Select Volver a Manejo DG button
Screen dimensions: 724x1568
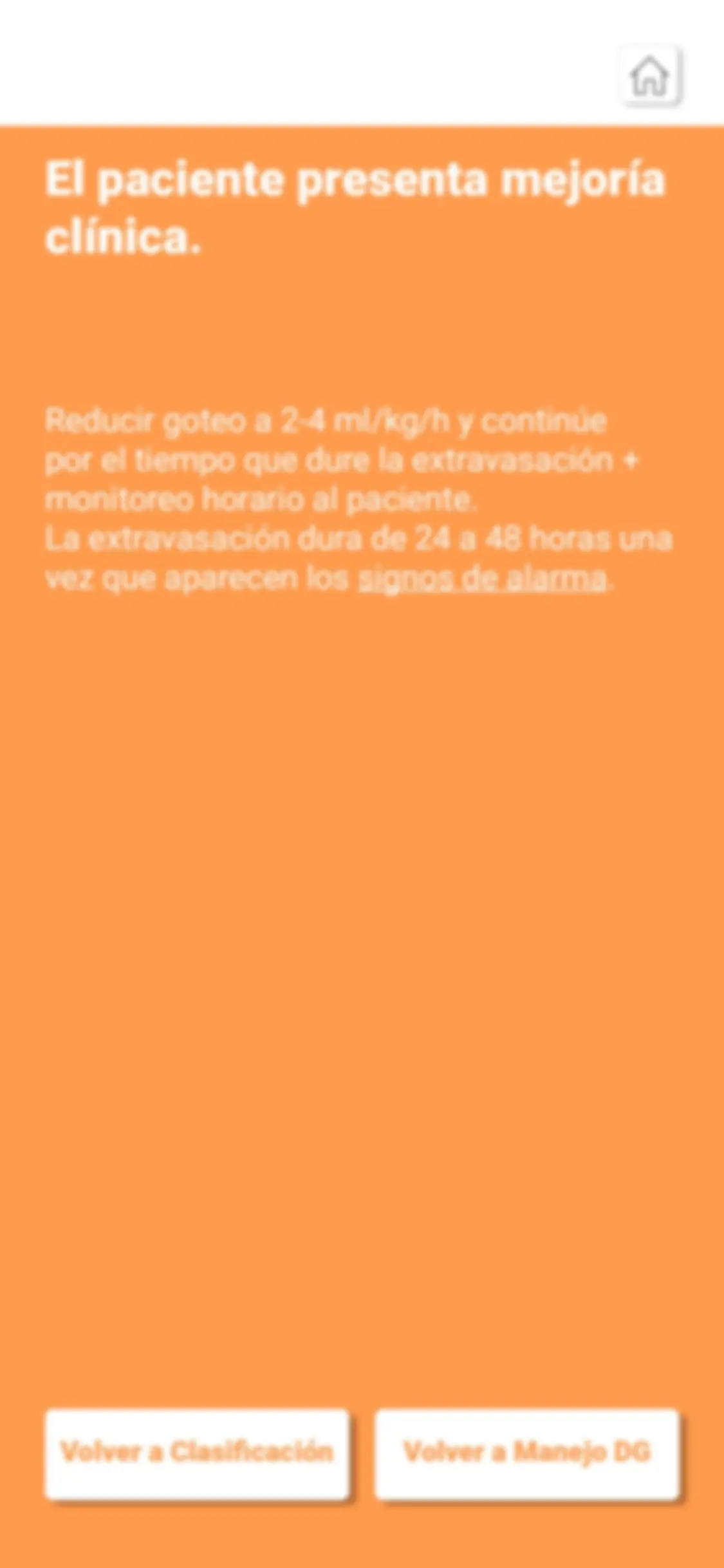527,1453
